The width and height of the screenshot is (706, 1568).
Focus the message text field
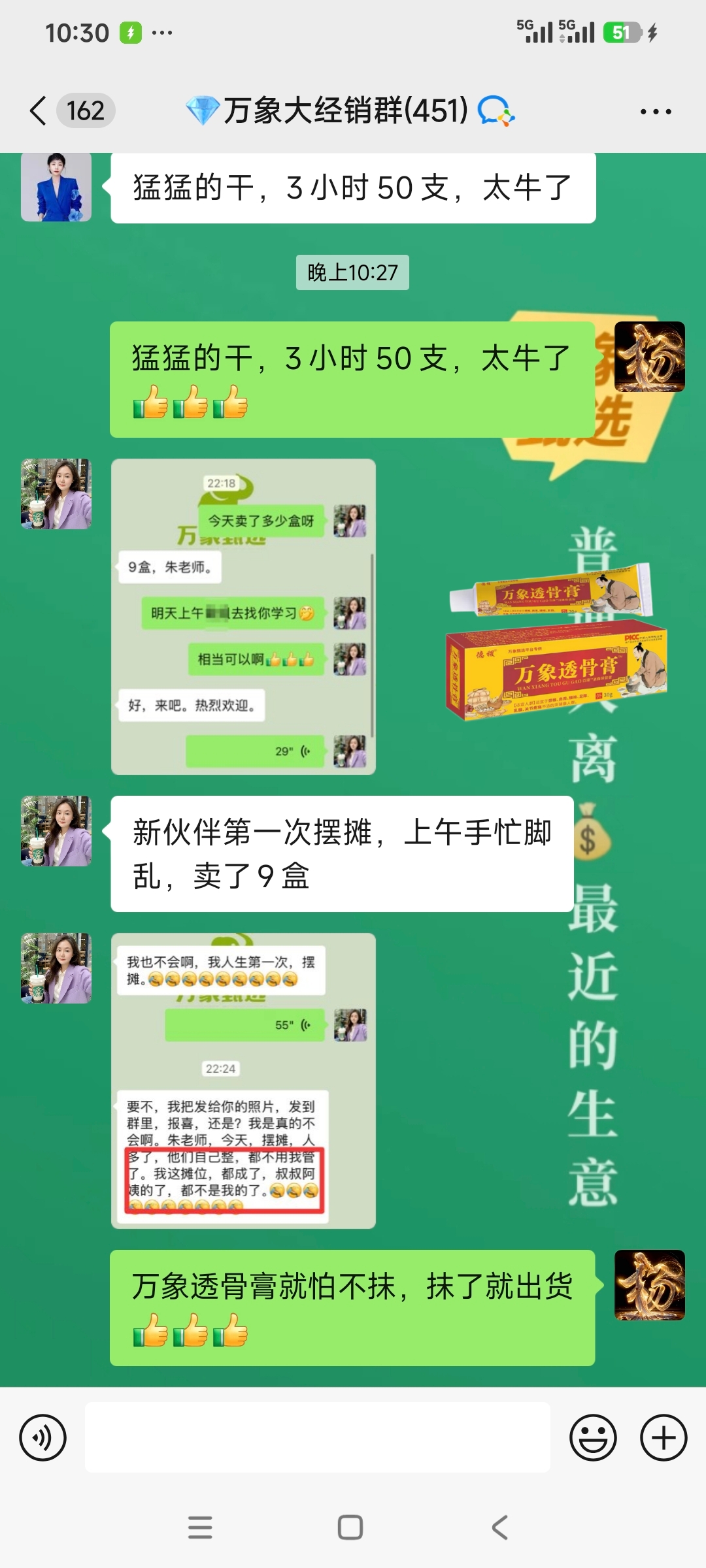click(x=317, y=1438)
